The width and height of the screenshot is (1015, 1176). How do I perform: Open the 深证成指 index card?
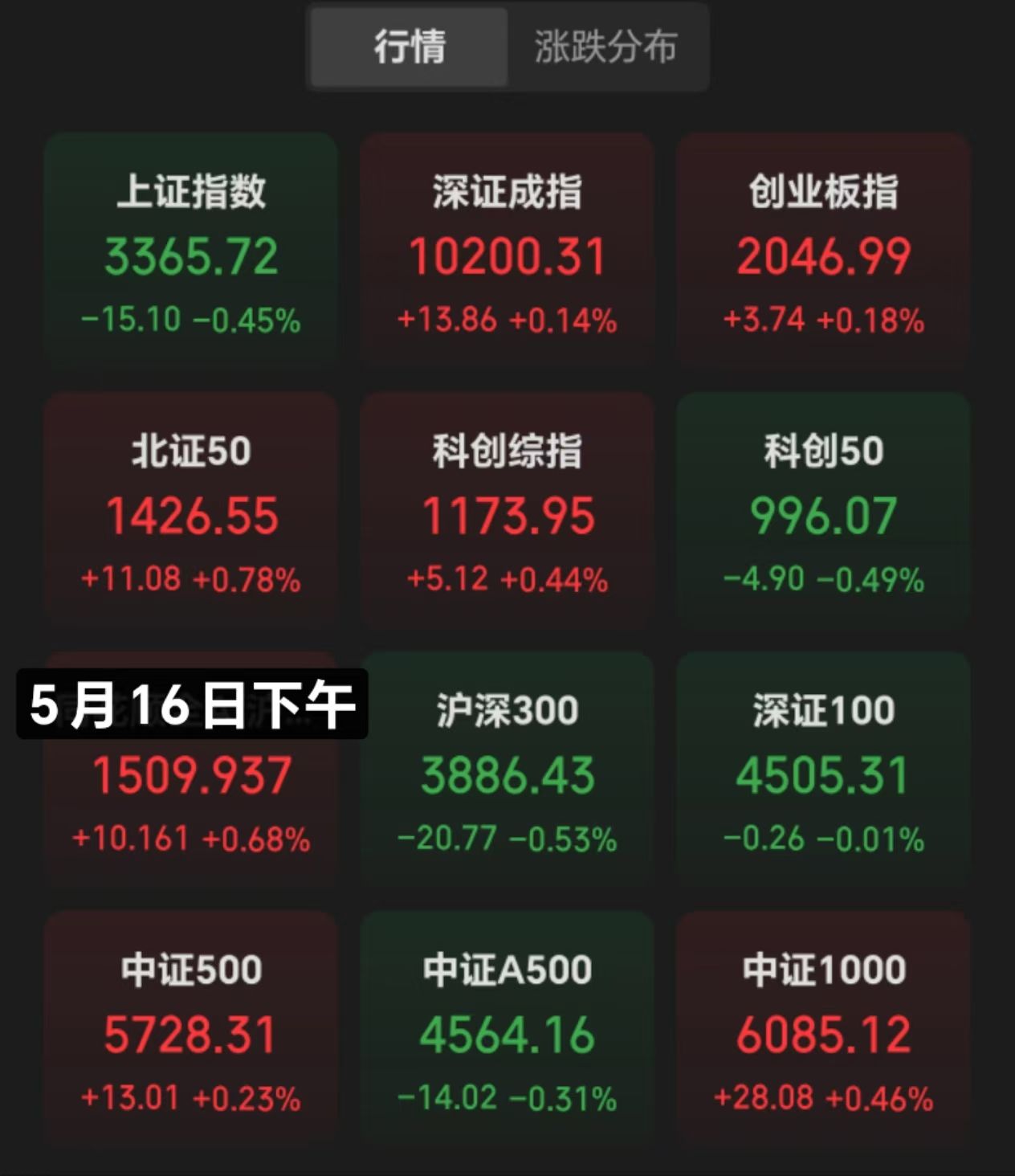click(x=507, y=251)
